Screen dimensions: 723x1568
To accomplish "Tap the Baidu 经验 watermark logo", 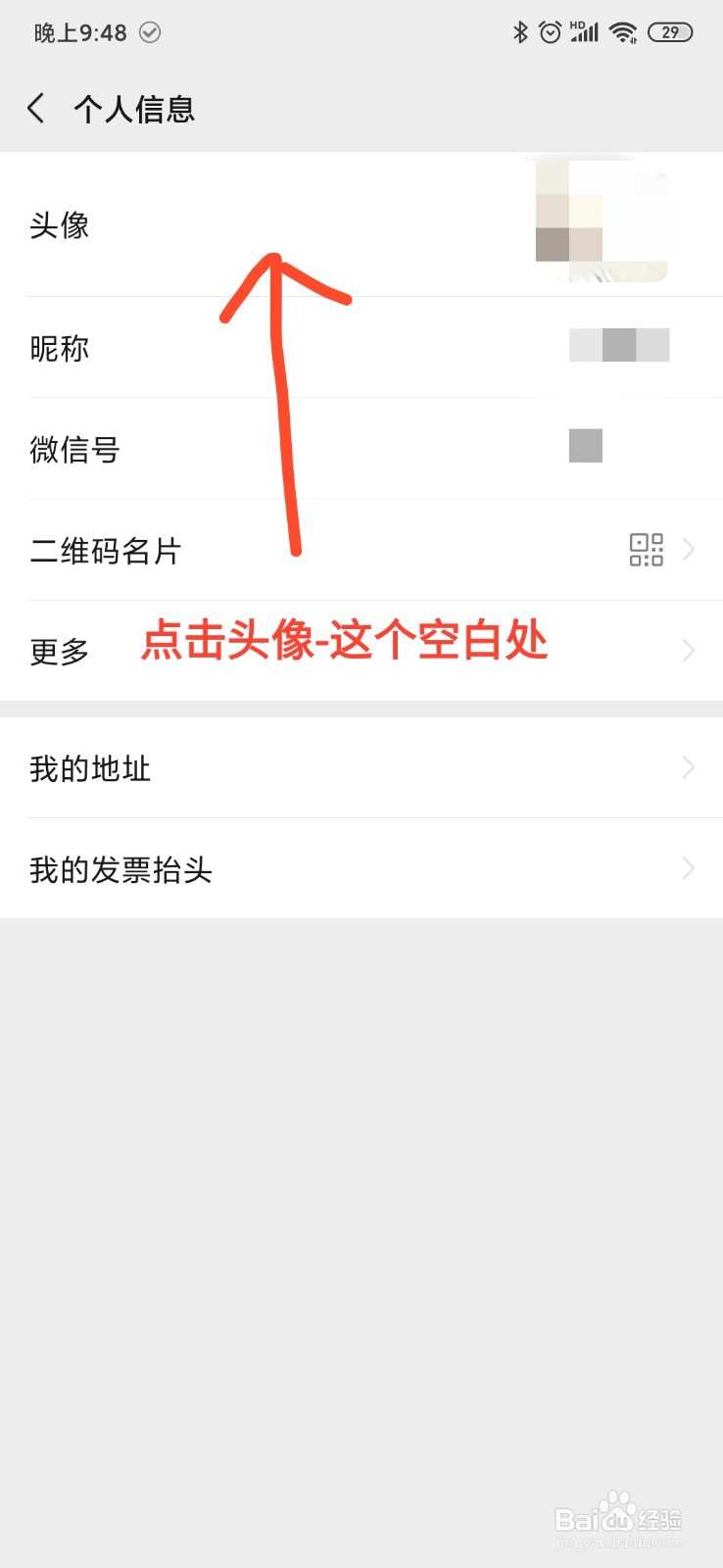I will (617, 1517).
